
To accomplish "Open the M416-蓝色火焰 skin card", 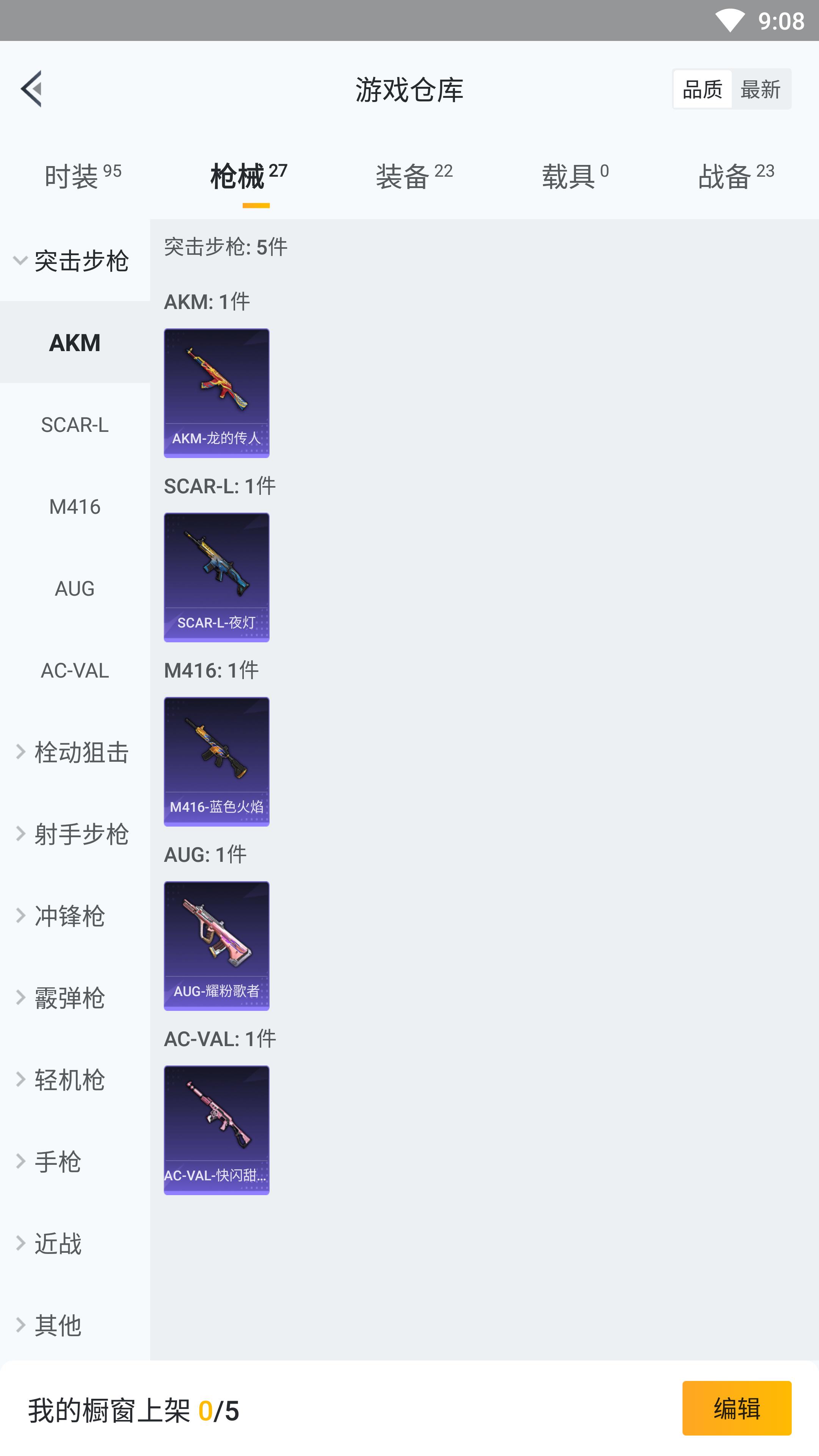I will tap(217, 761).
